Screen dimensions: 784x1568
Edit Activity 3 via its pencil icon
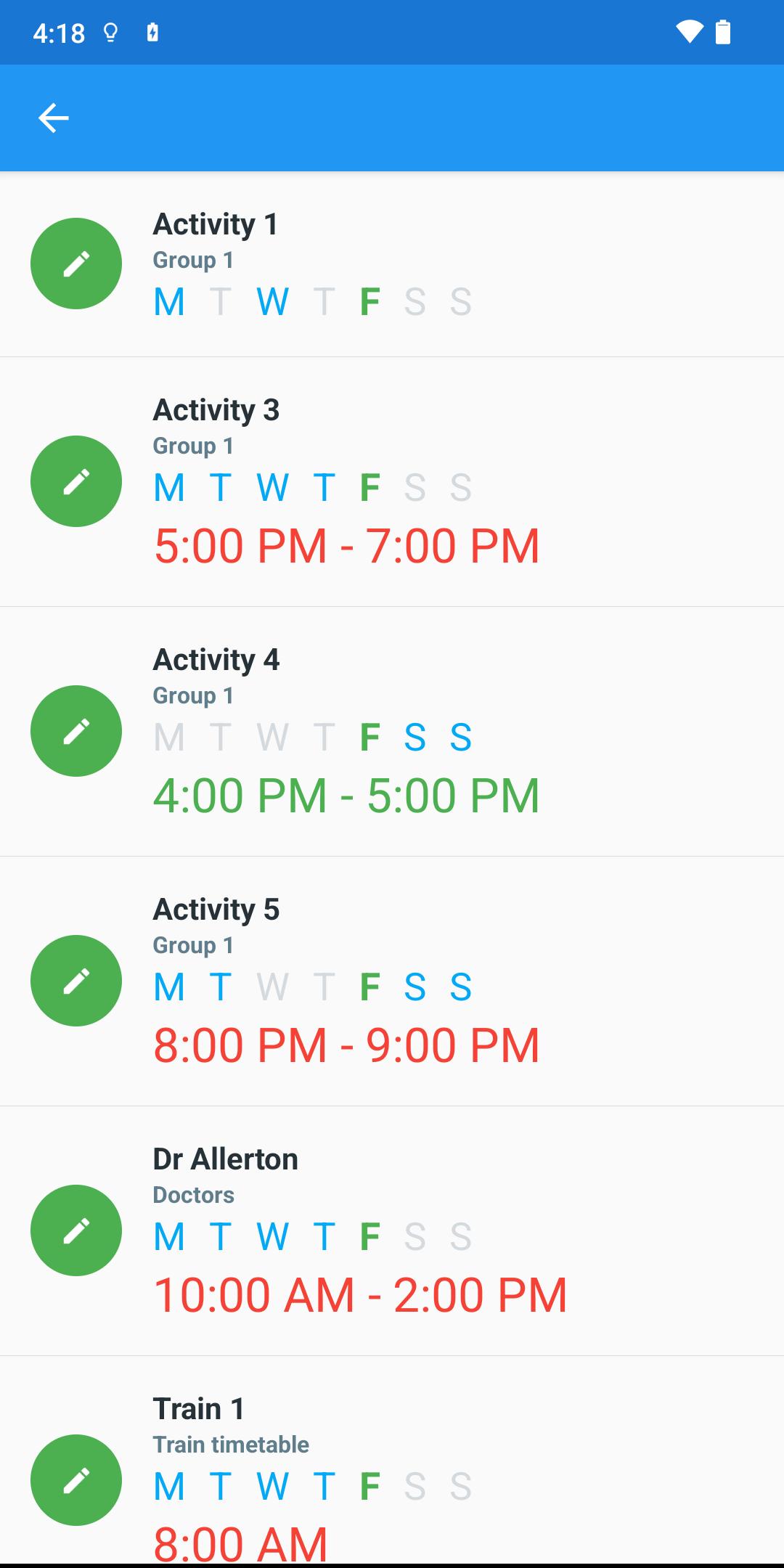coord(76,481)
